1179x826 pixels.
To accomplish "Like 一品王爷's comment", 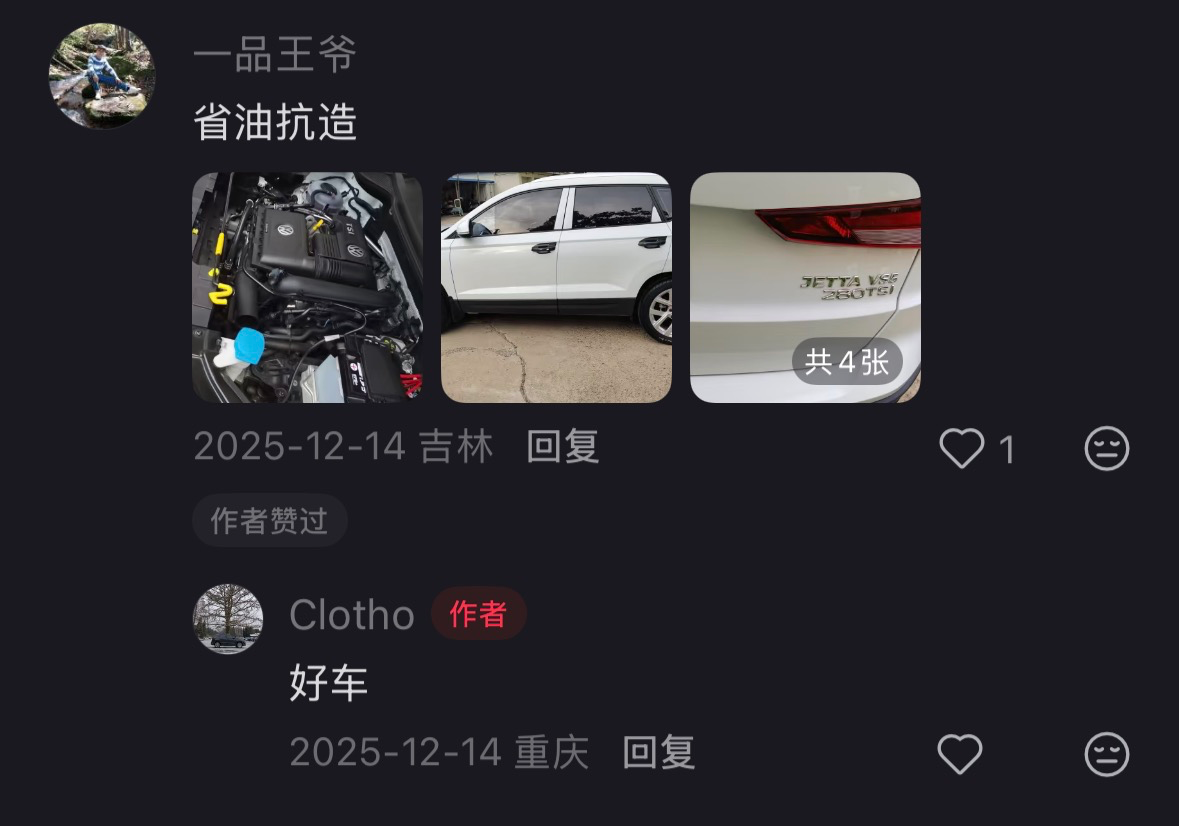I will [x=962, y=449].
